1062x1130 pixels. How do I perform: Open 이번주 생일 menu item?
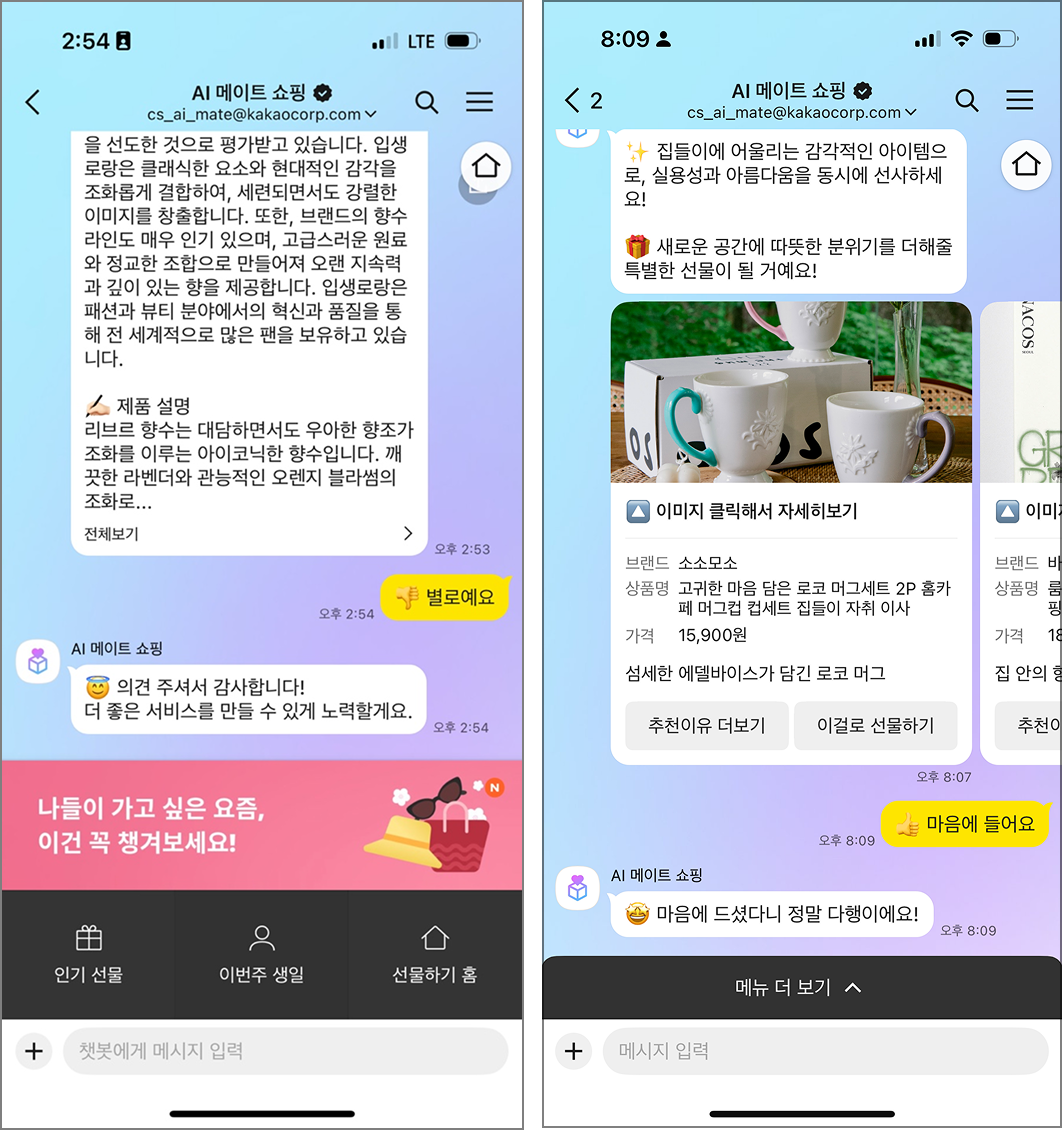[262, 954]
